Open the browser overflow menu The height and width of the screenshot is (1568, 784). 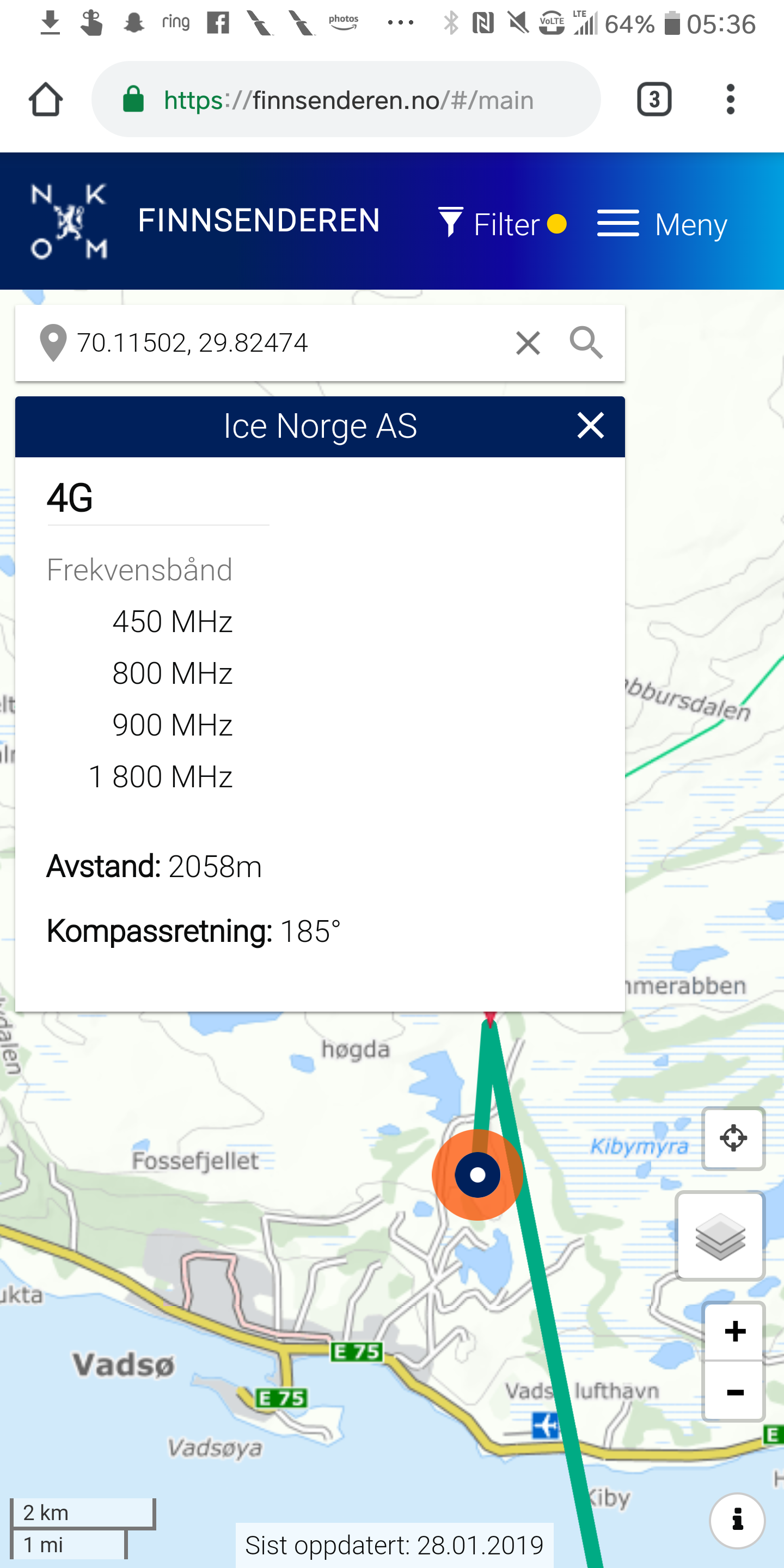[x=731, y=99]
